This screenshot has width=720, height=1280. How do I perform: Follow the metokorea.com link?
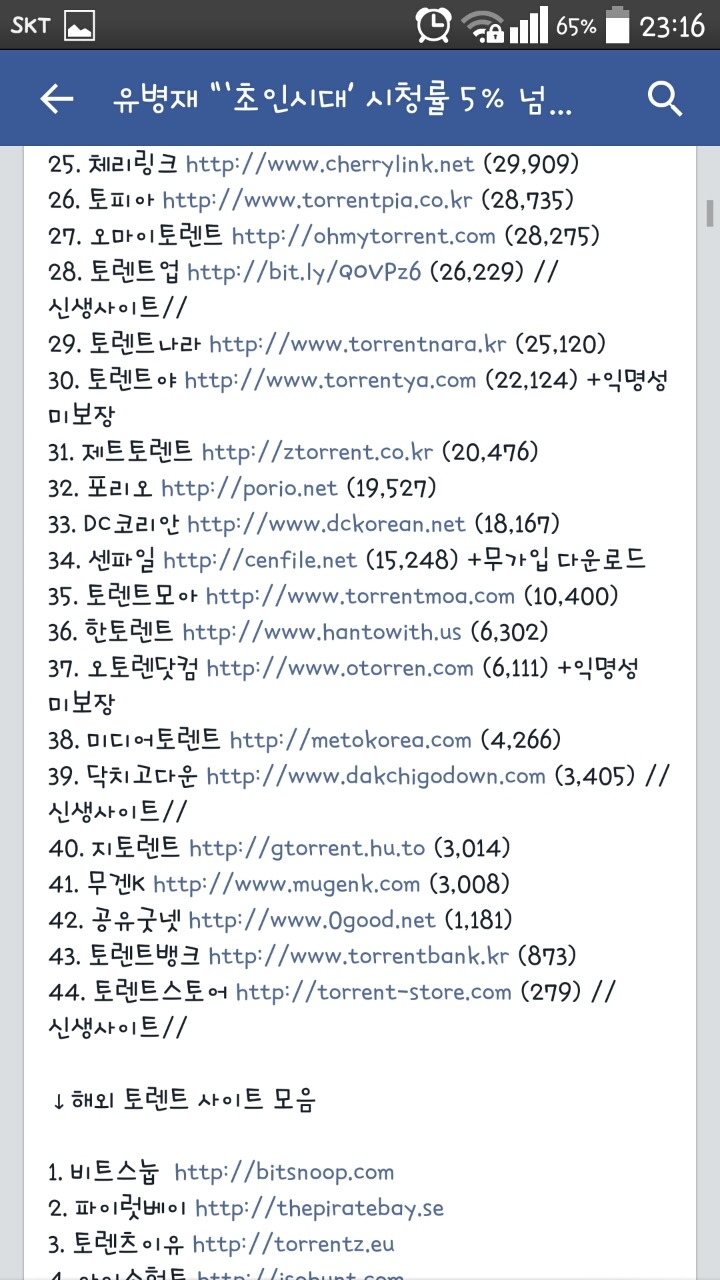point(350,740)
